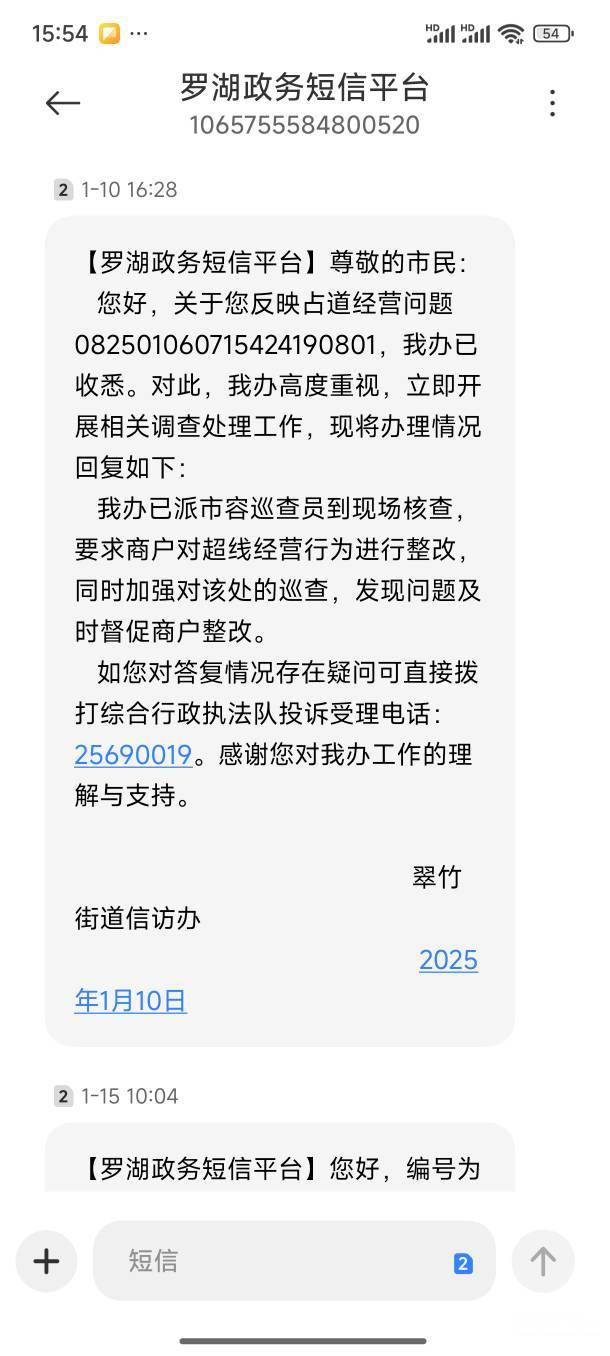Tap the send arrow button
The image size is (610, 1356).
(x=542, y=1261)
